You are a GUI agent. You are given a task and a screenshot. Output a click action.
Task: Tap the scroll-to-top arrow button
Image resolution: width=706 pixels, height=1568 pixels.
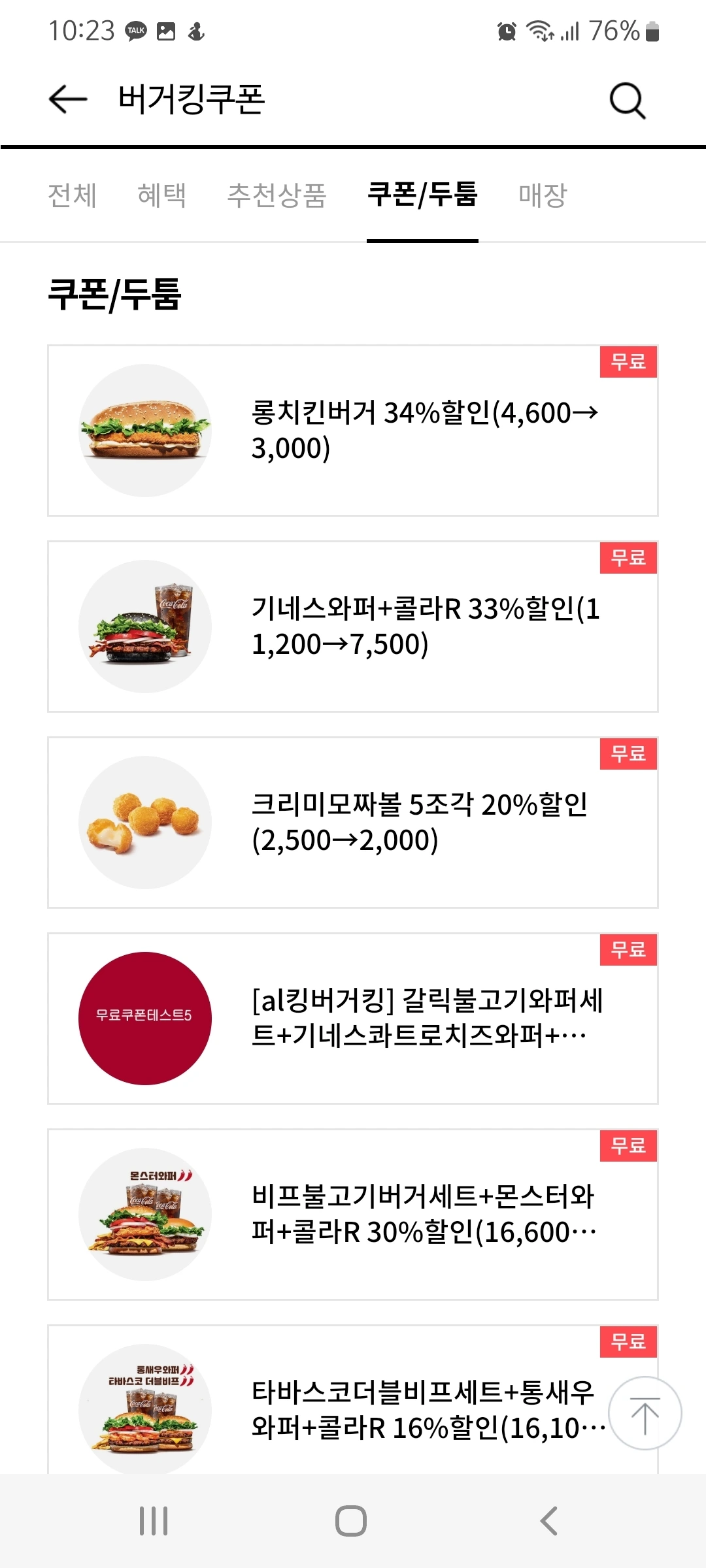(x=645, y=1413)
